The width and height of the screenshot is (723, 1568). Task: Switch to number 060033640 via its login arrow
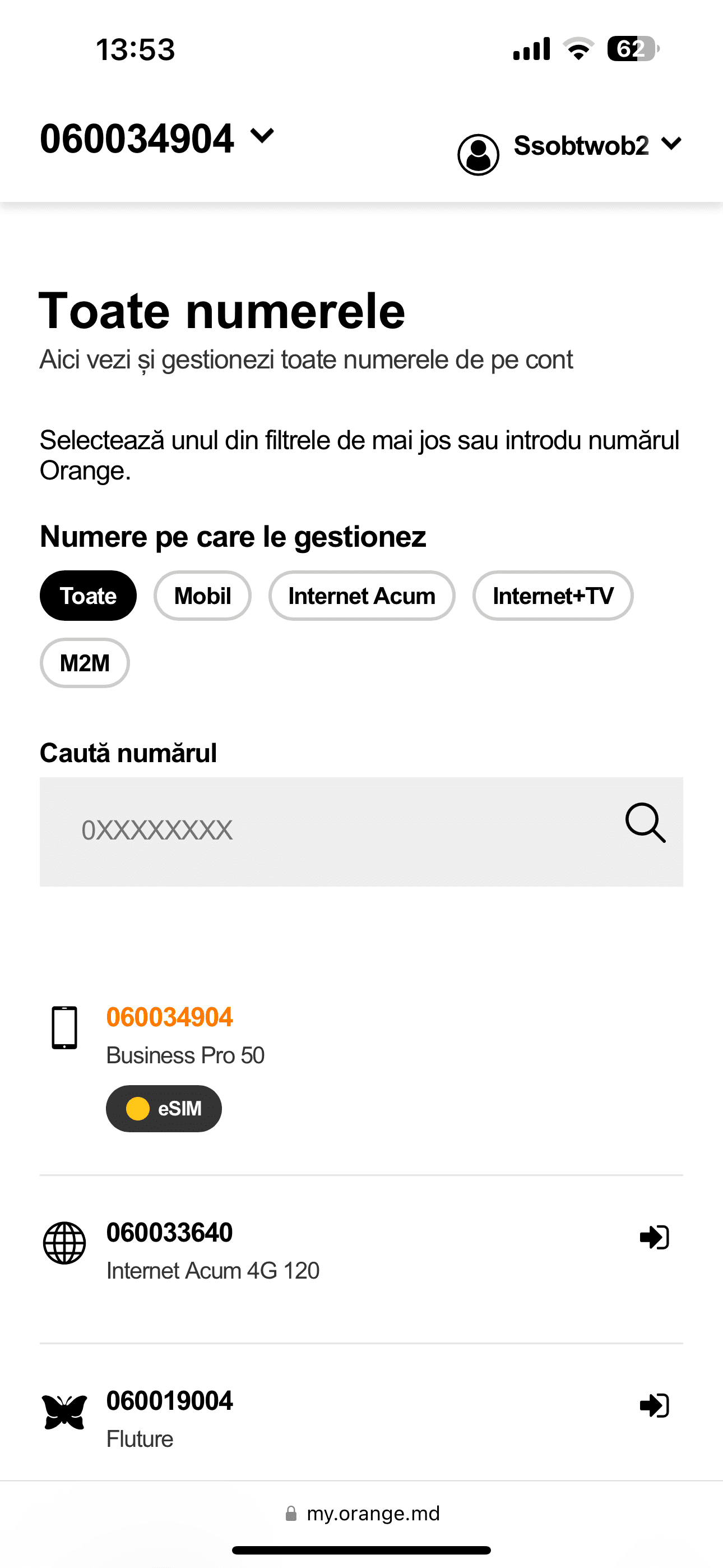coord(654,1238)
